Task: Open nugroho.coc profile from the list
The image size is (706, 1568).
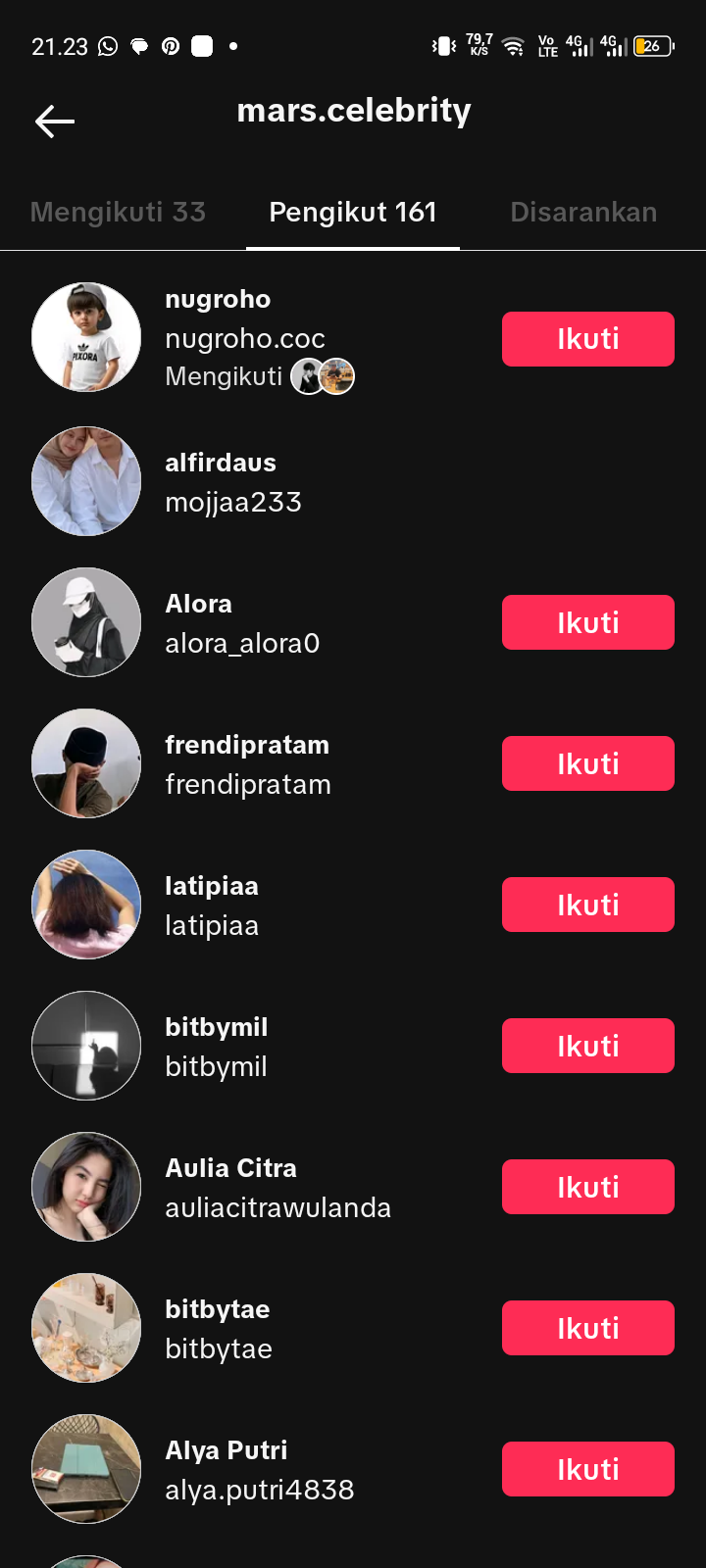Action: pos(244,338)
